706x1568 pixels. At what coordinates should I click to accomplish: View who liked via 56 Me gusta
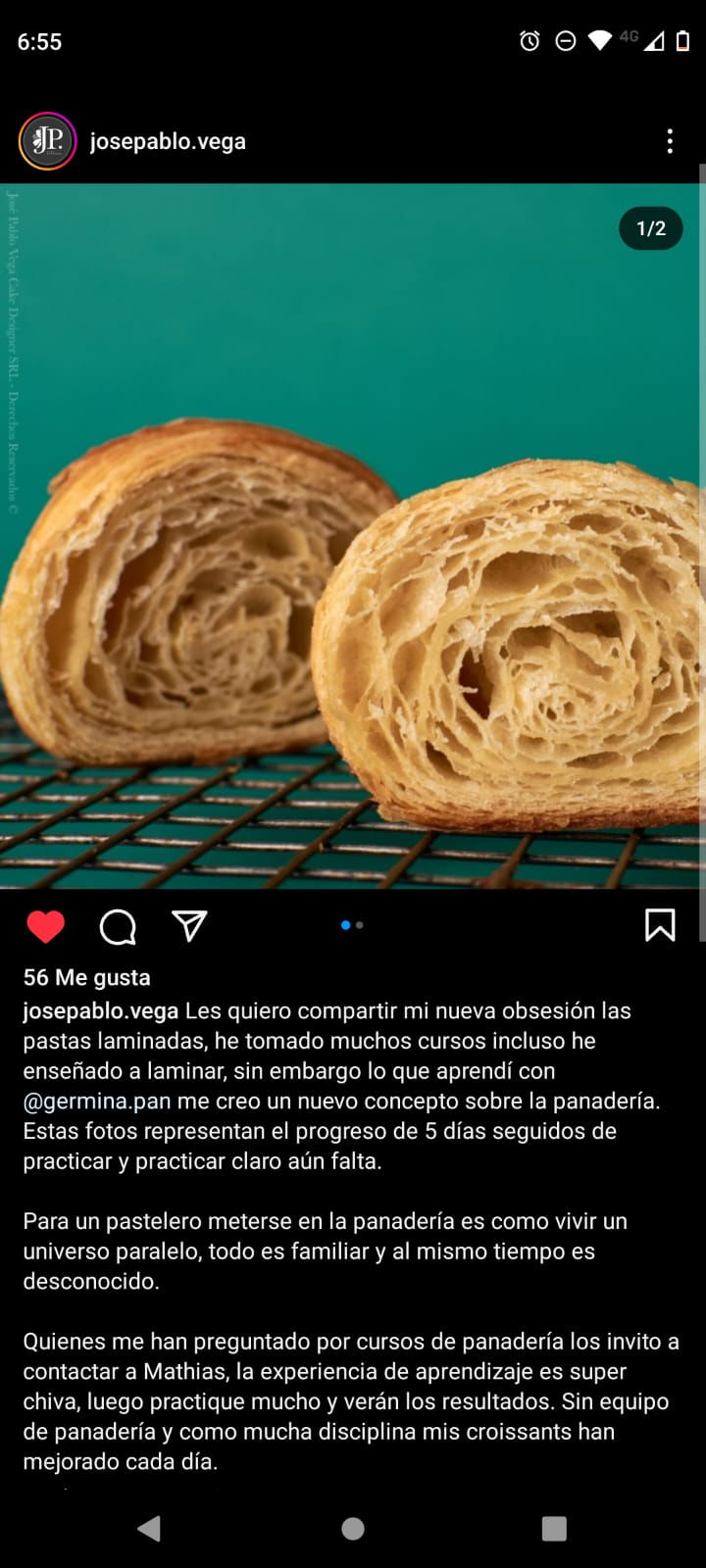pos(87,977)
